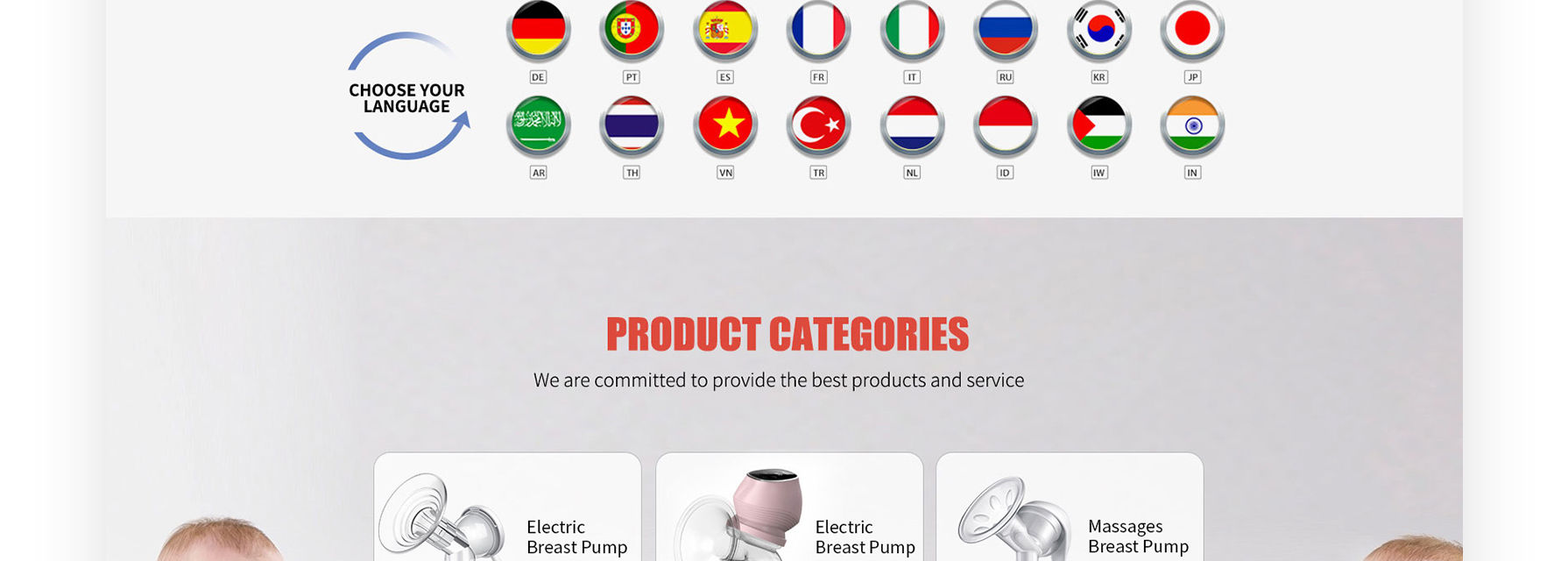Switch language to Indonesian (ID)

1006,125
